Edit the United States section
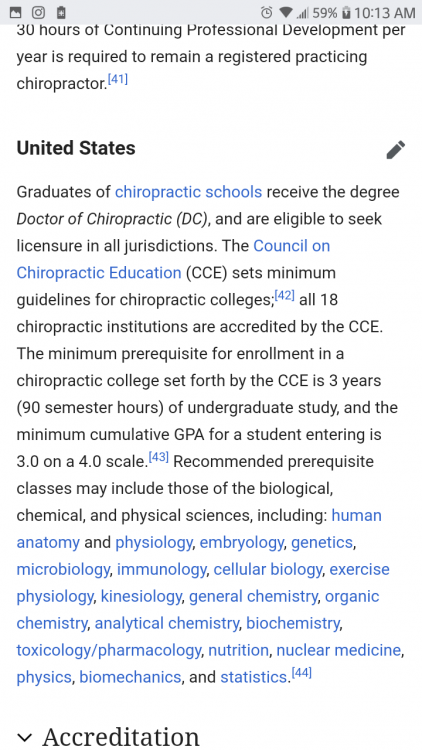 [x=396, y=150]
